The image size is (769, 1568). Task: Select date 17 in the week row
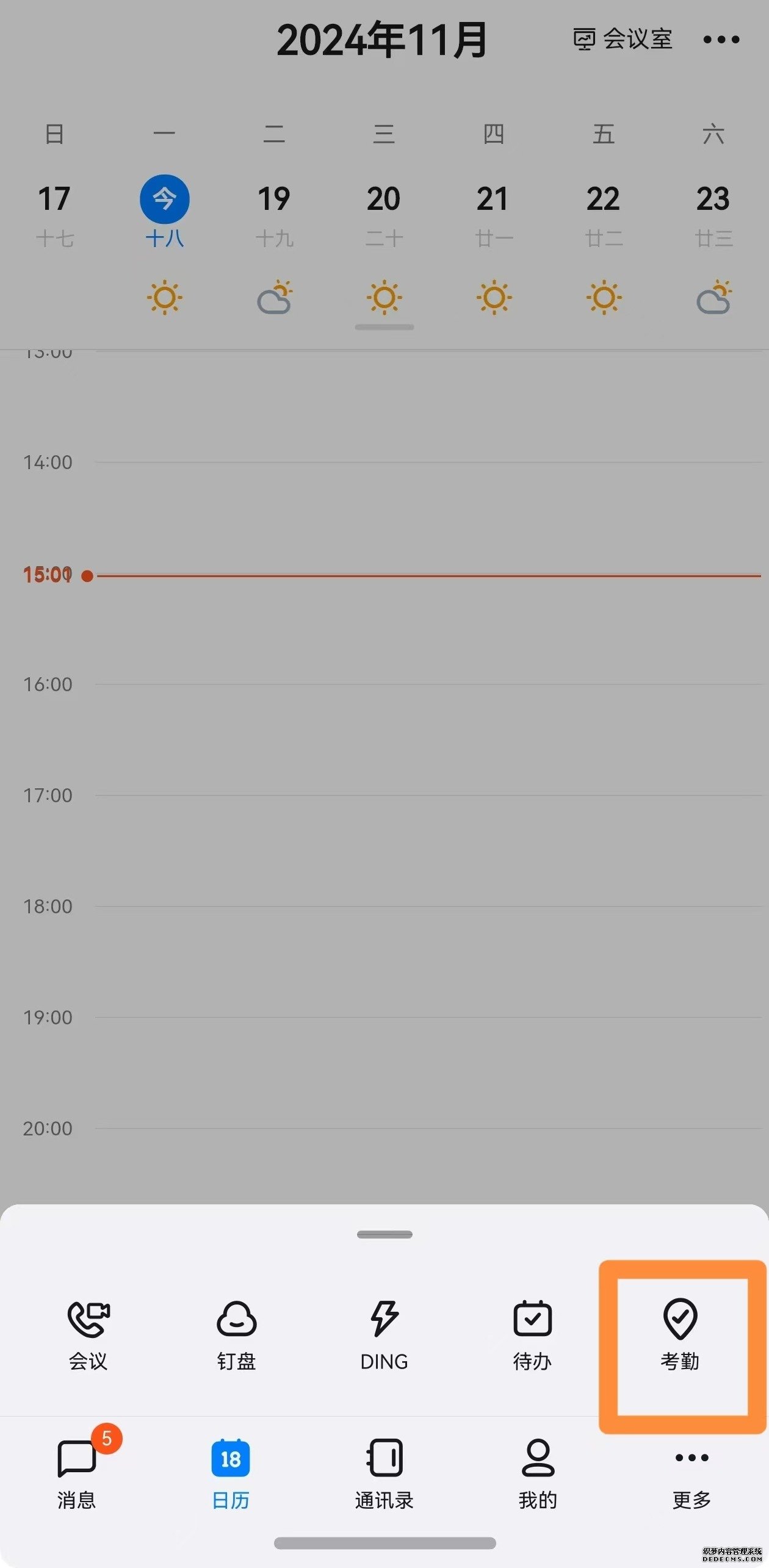pos(54,215)
